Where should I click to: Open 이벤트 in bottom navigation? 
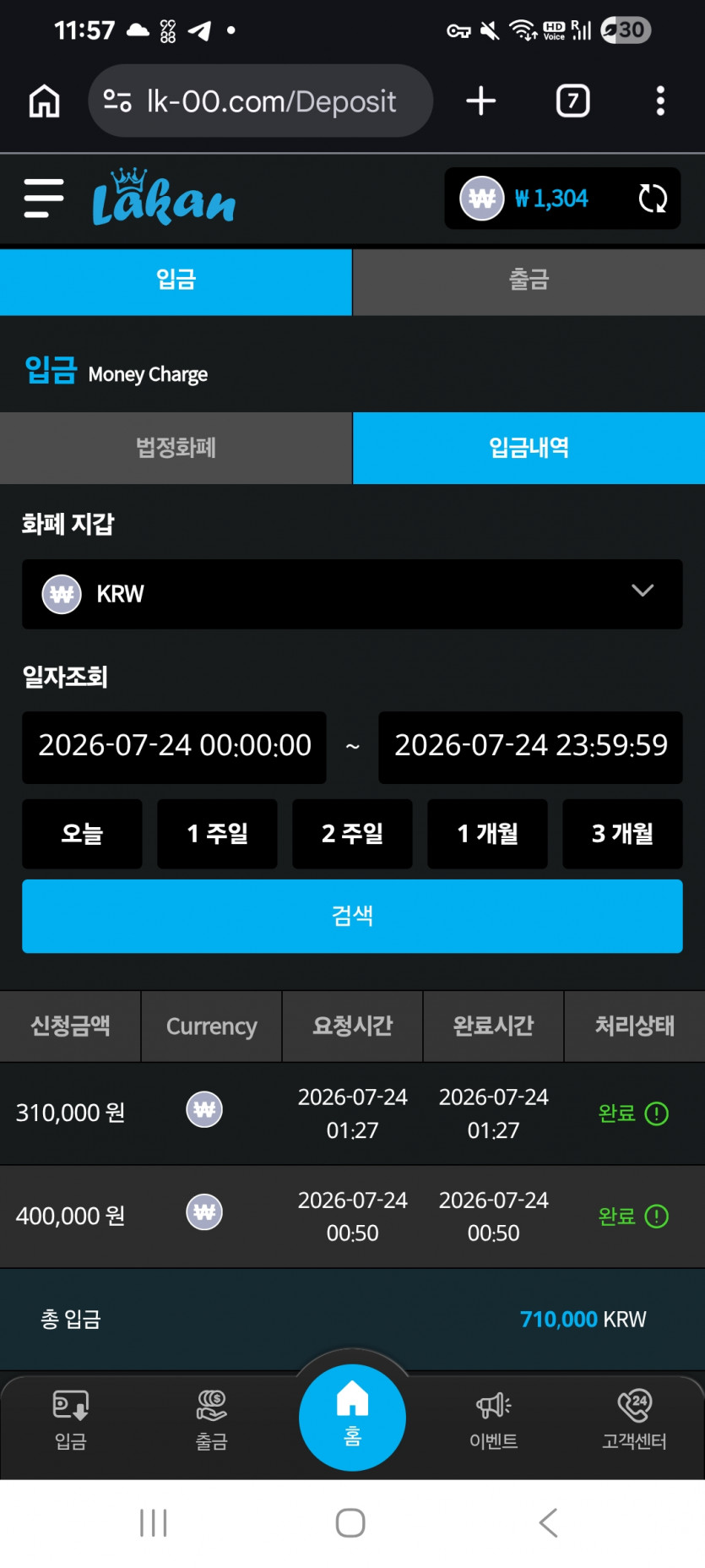[x=494, y=1421]
